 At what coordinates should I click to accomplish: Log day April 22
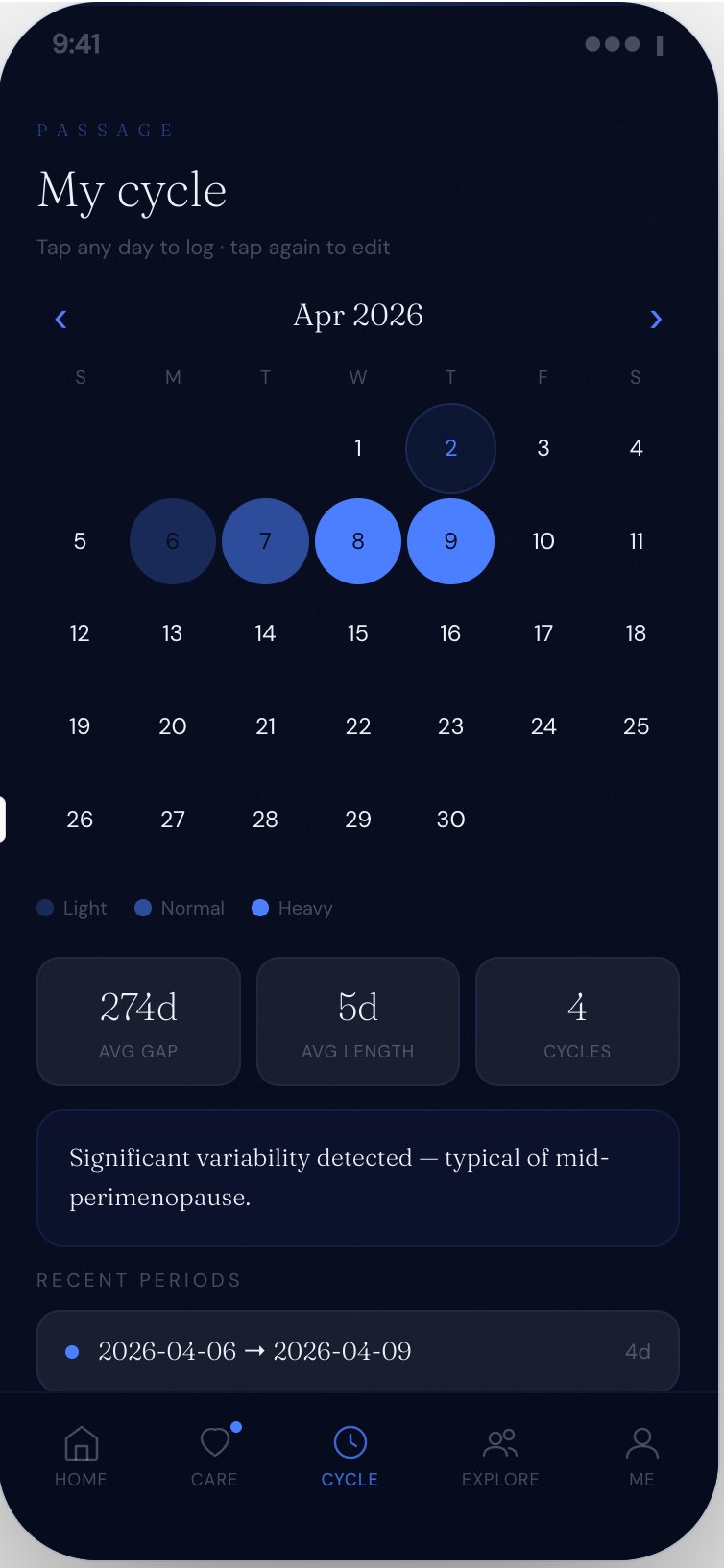click(358, 726)
